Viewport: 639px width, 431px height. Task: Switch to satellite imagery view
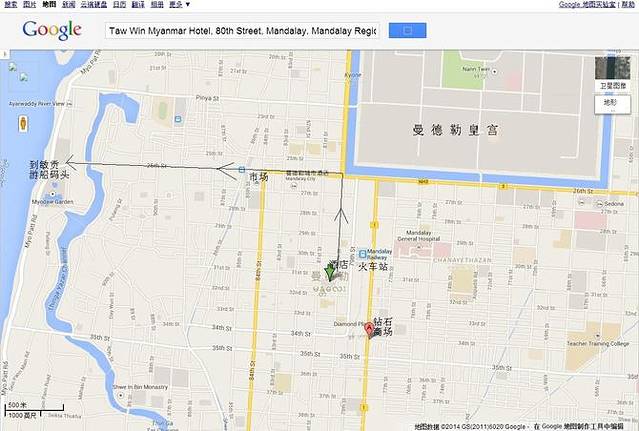point(608,74)
